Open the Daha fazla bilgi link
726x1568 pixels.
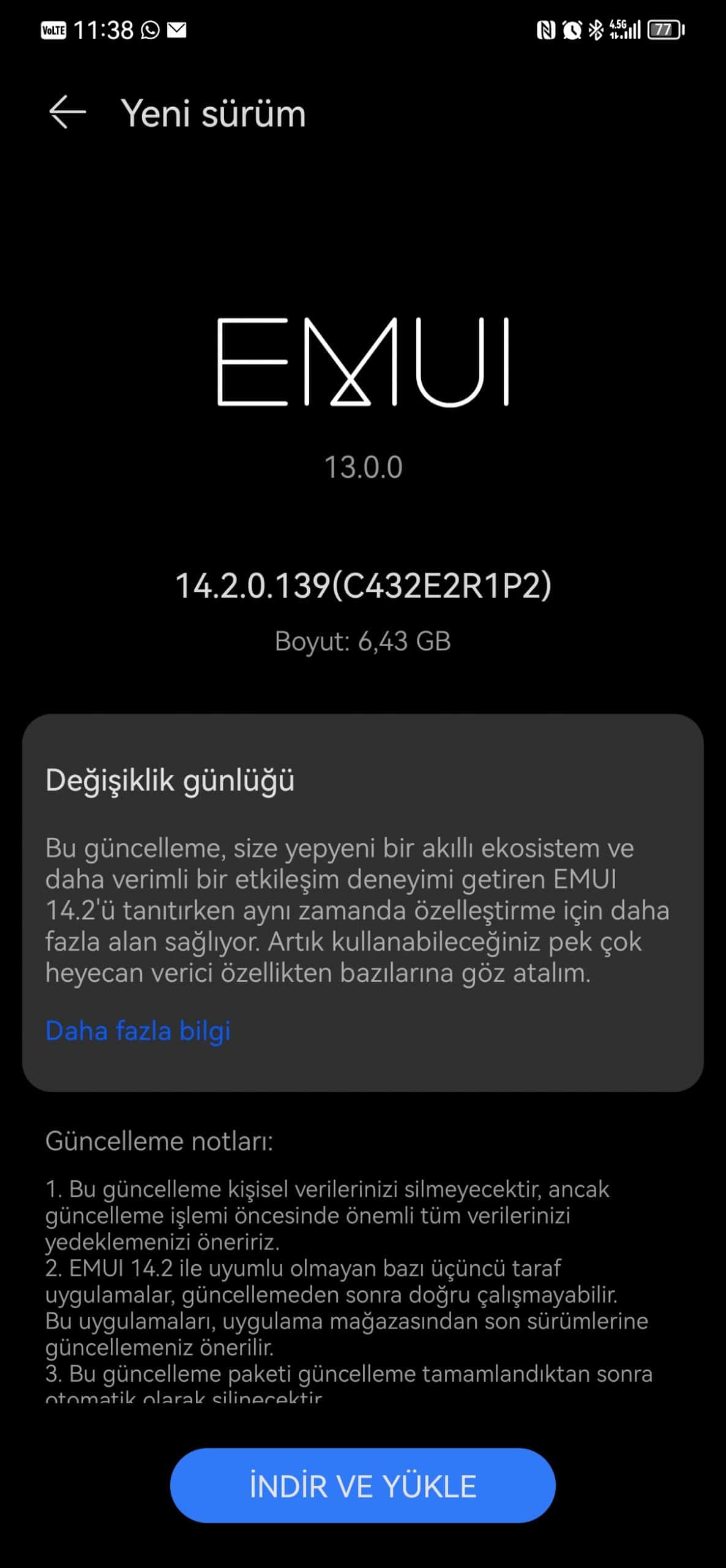tap(138, 1031)
